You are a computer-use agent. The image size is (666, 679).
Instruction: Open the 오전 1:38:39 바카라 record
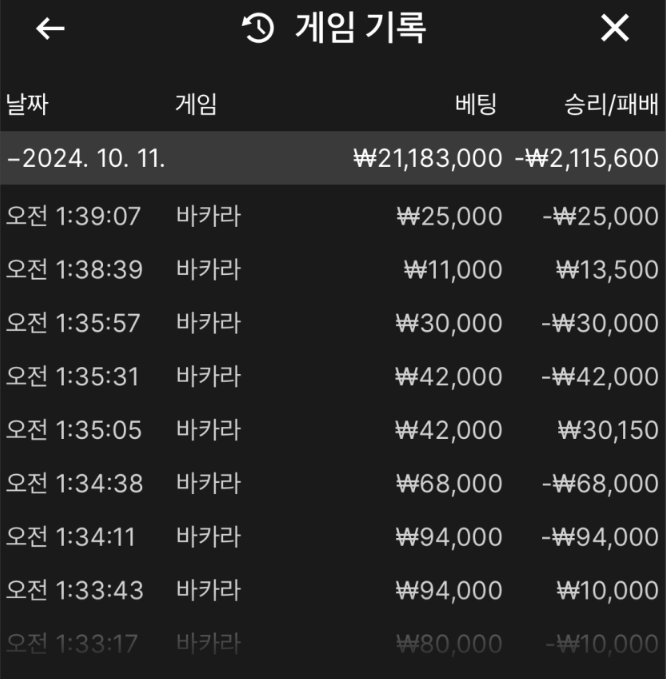pos(333,269)
